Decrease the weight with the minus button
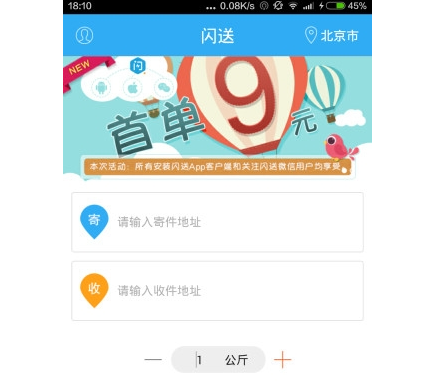 point(153,360)
